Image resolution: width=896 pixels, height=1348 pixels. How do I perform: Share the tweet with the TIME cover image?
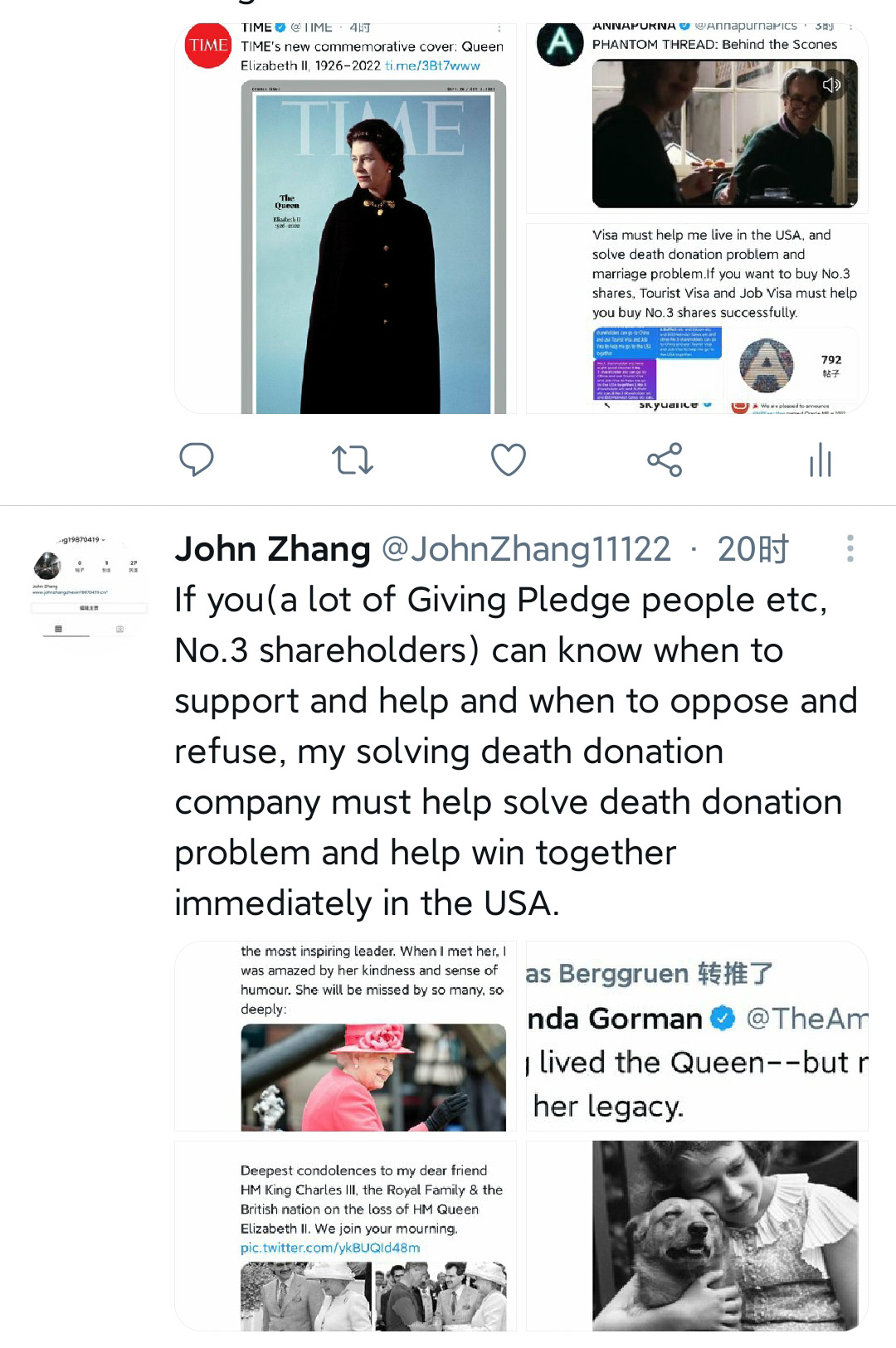click(x=665, y=460)
